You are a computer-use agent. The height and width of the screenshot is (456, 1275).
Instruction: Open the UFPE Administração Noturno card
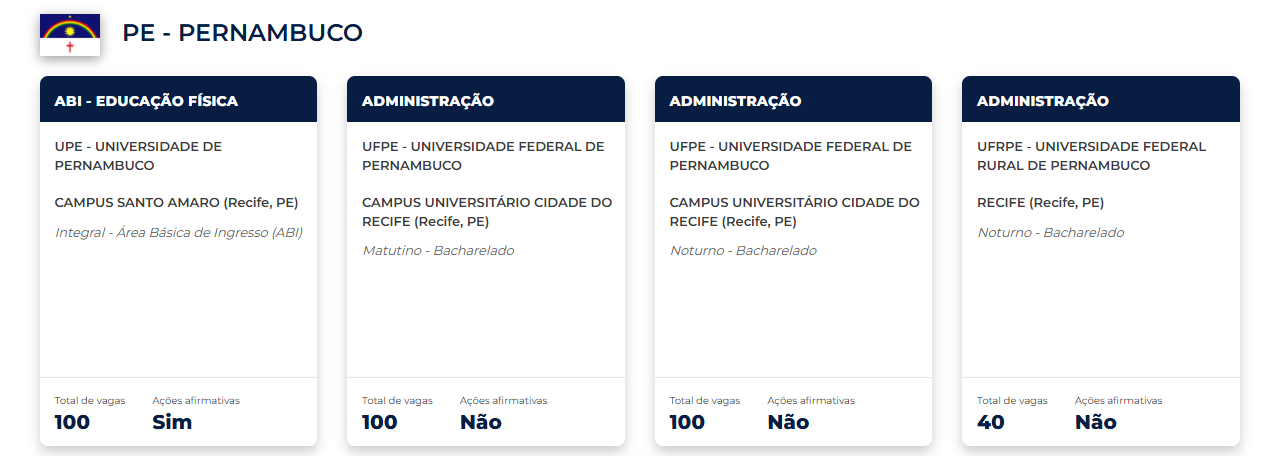point(793,260)
